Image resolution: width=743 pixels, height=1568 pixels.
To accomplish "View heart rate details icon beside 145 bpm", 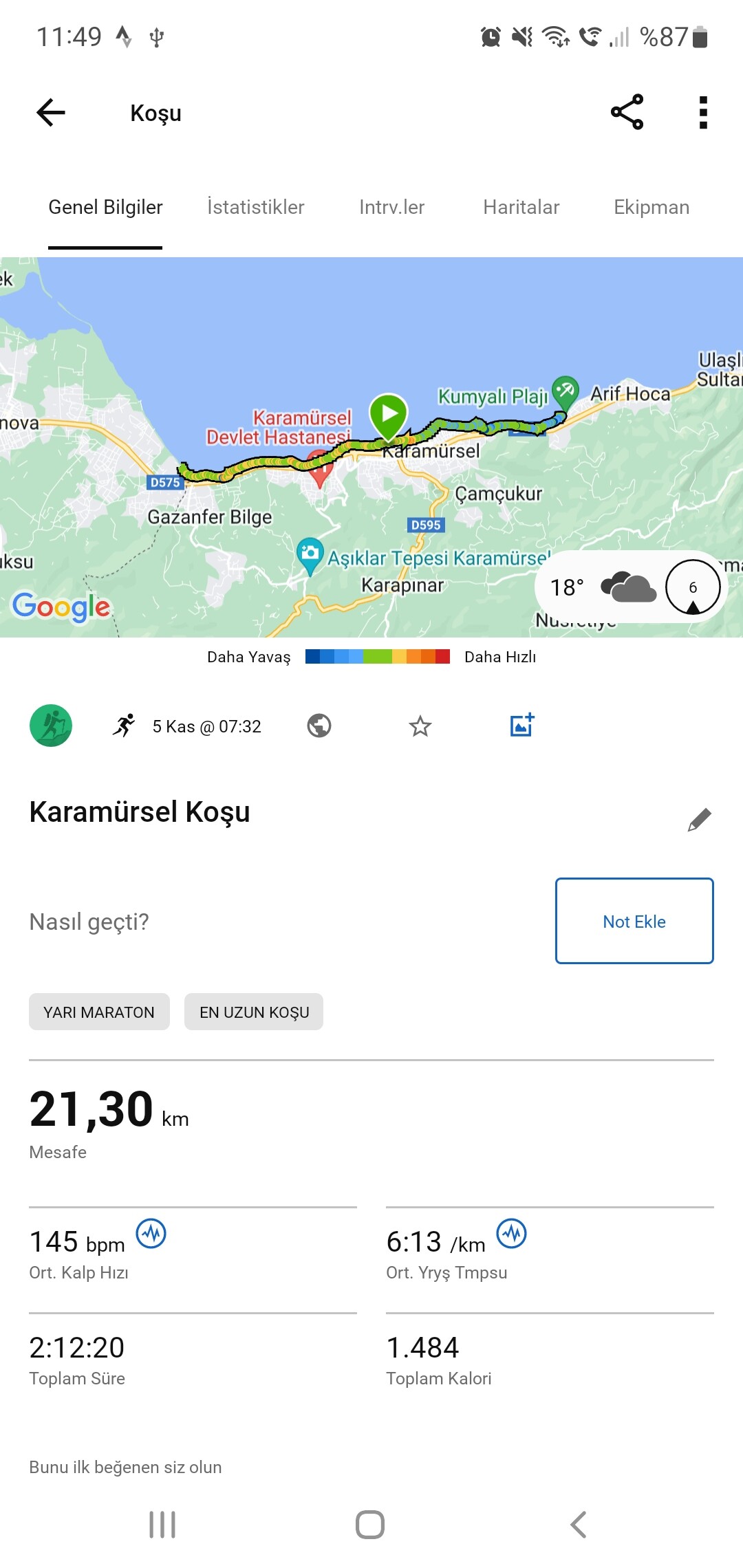I will tap(151, 1234).
